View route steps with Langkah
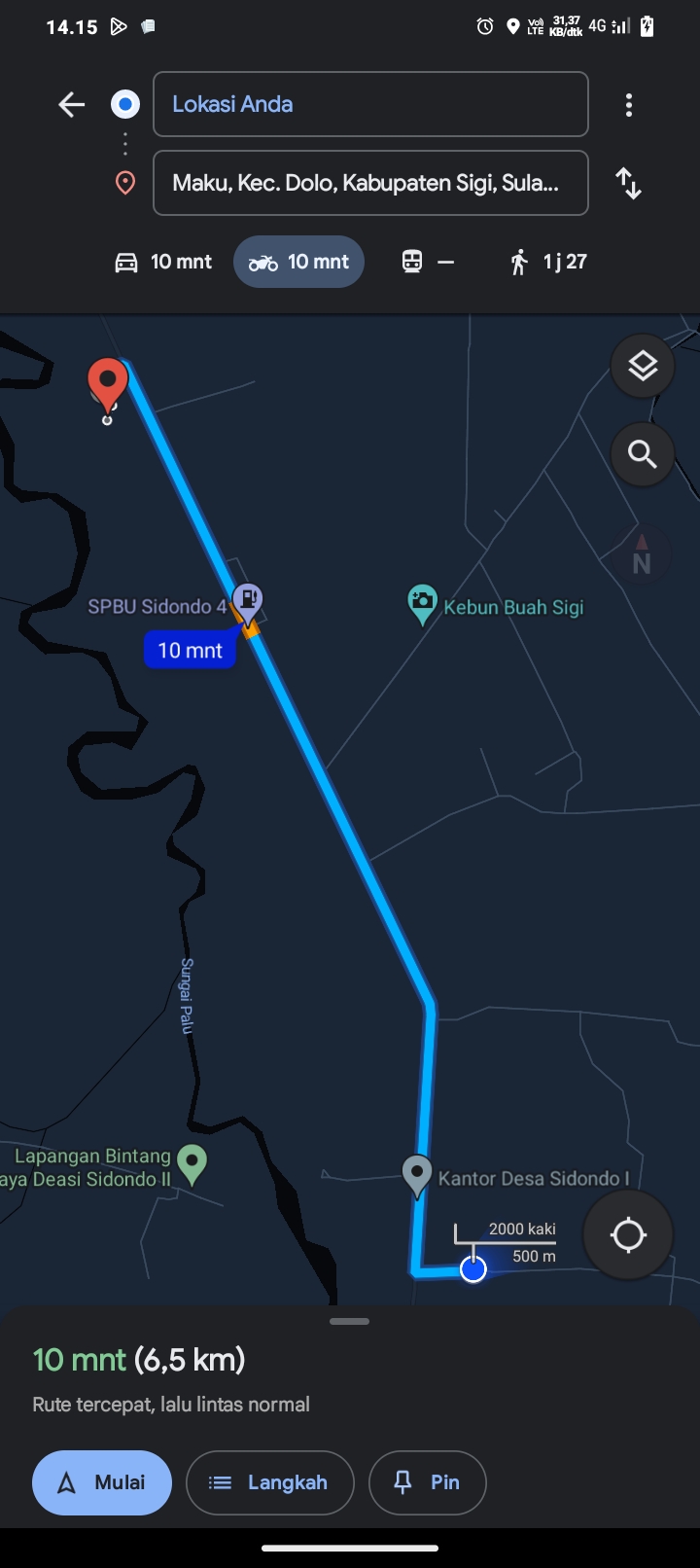 (x=269, y=1482)
